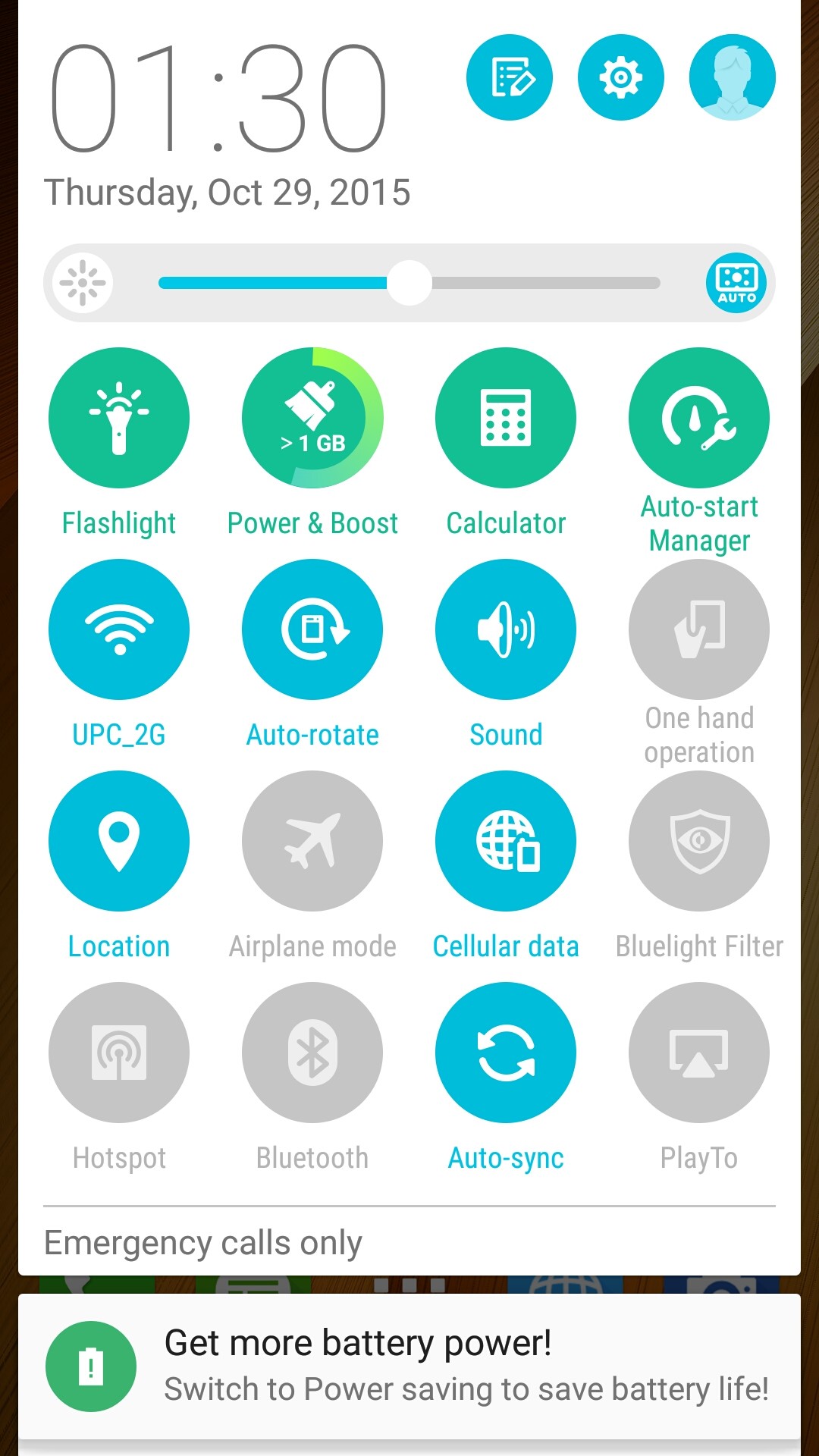Enable One hand operation
Image resolution: width=819 pixels, height=1456 pixels.
(699, 629)
